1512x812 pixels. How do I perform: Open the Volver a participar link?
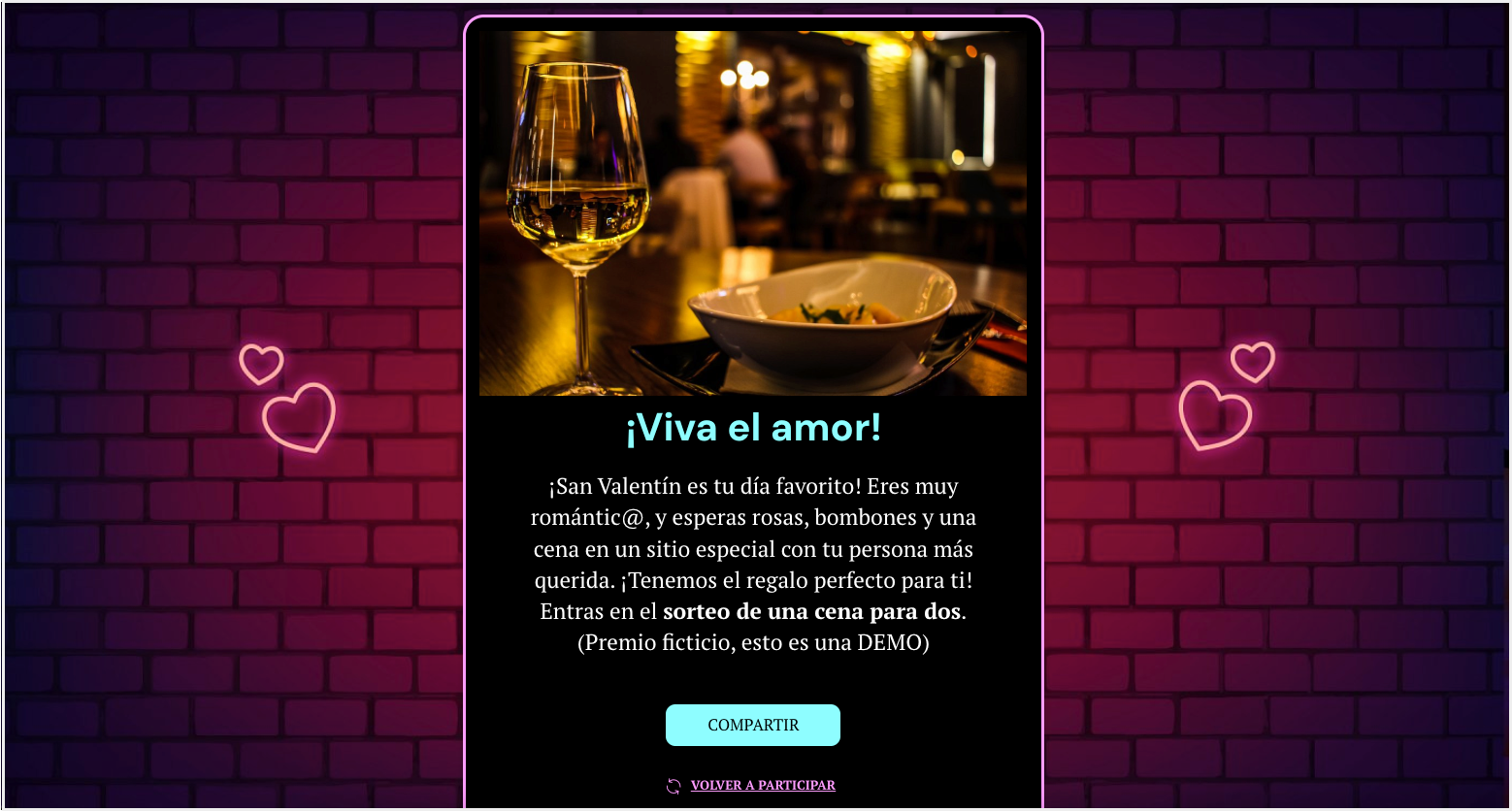(762, 785)
